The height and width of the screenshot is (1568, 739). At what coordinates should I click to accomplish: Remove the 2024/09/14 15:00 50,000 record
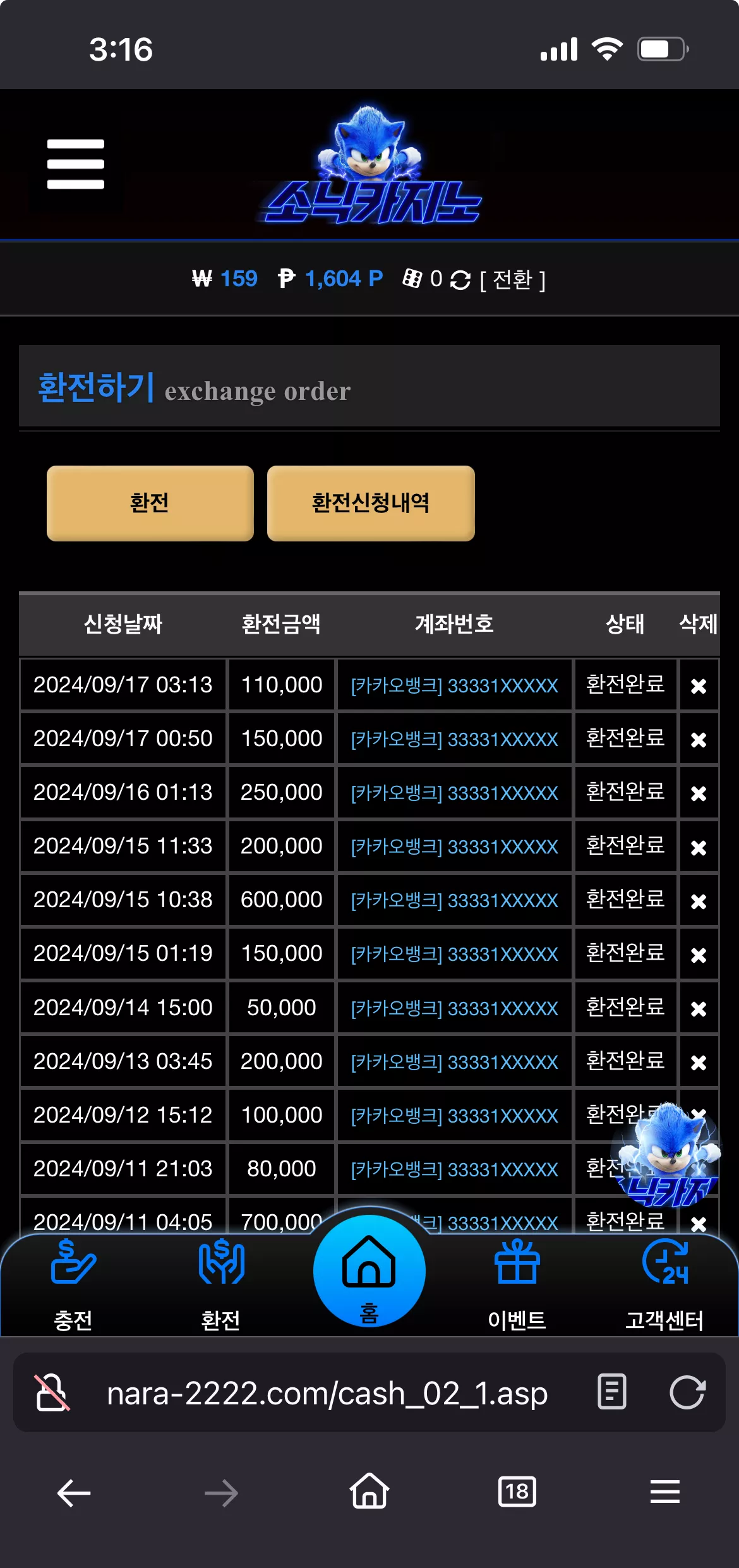click(699, 1008)
